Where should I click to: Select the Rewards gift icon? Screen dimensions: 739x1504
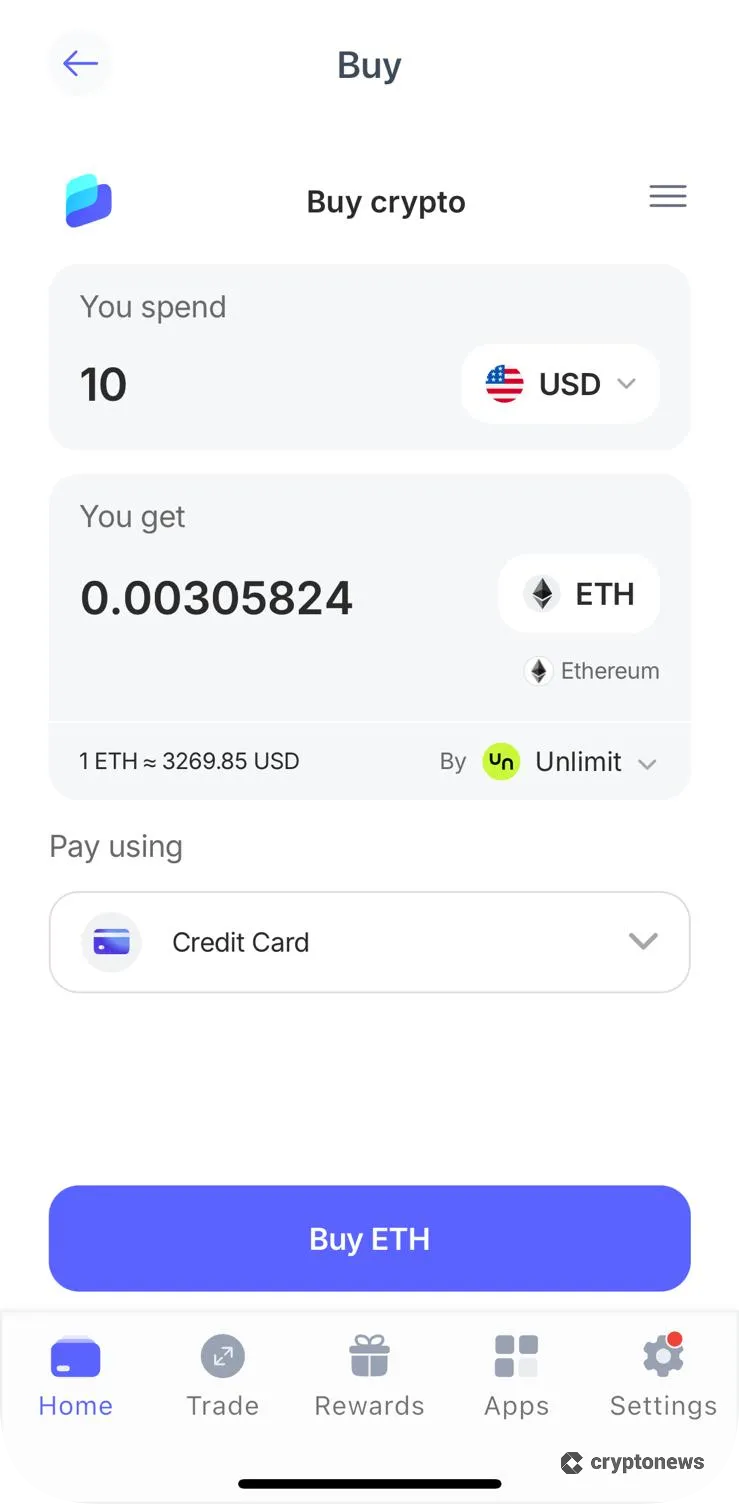click(369, 1356)
